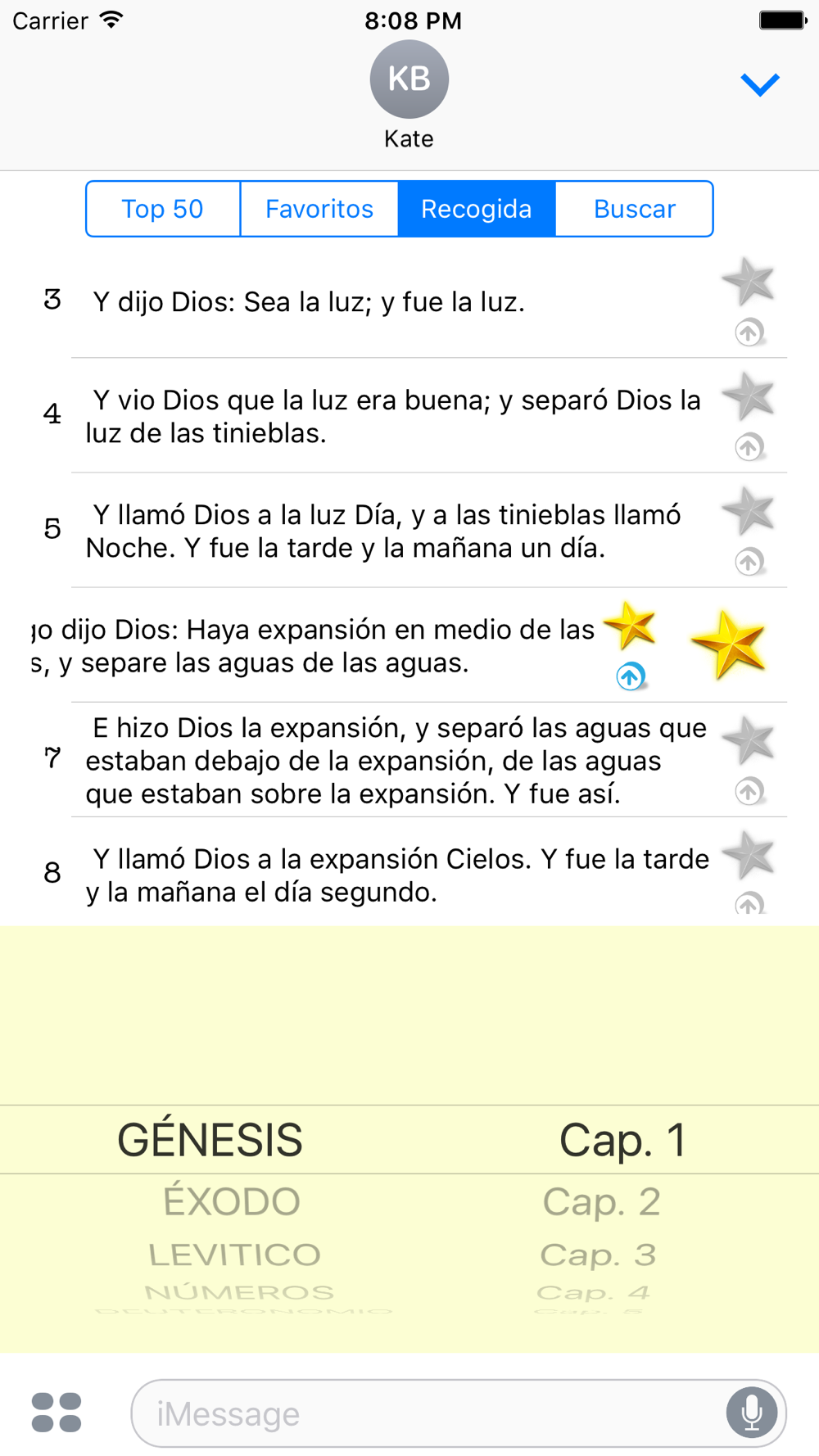Select LEVITICO in the book picker
This screenshot has height=1456, width=819.
coord(234,1255)
